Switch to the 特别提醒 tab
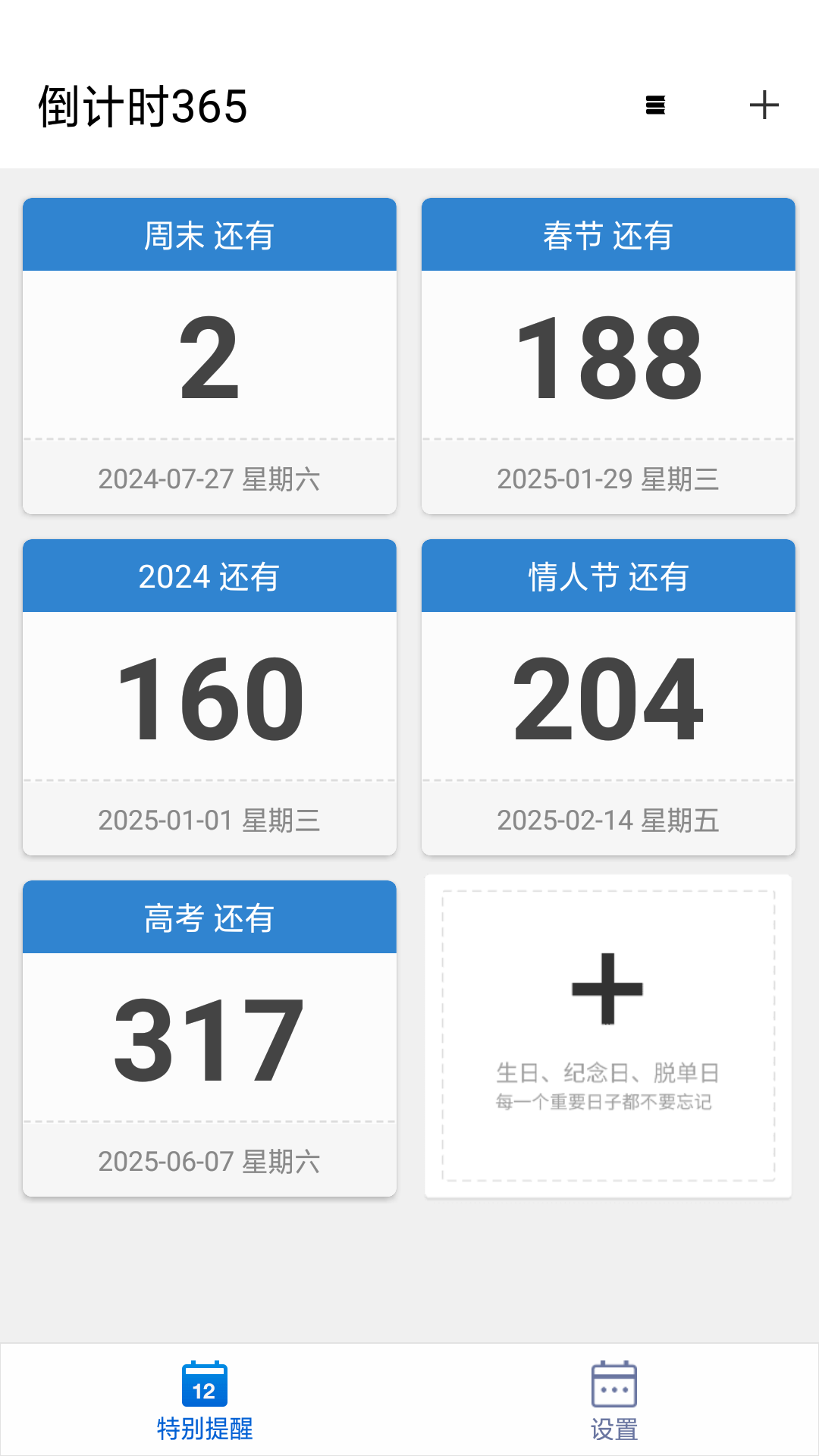The height and width of the screenshot is (1456, 819). 205,1401
